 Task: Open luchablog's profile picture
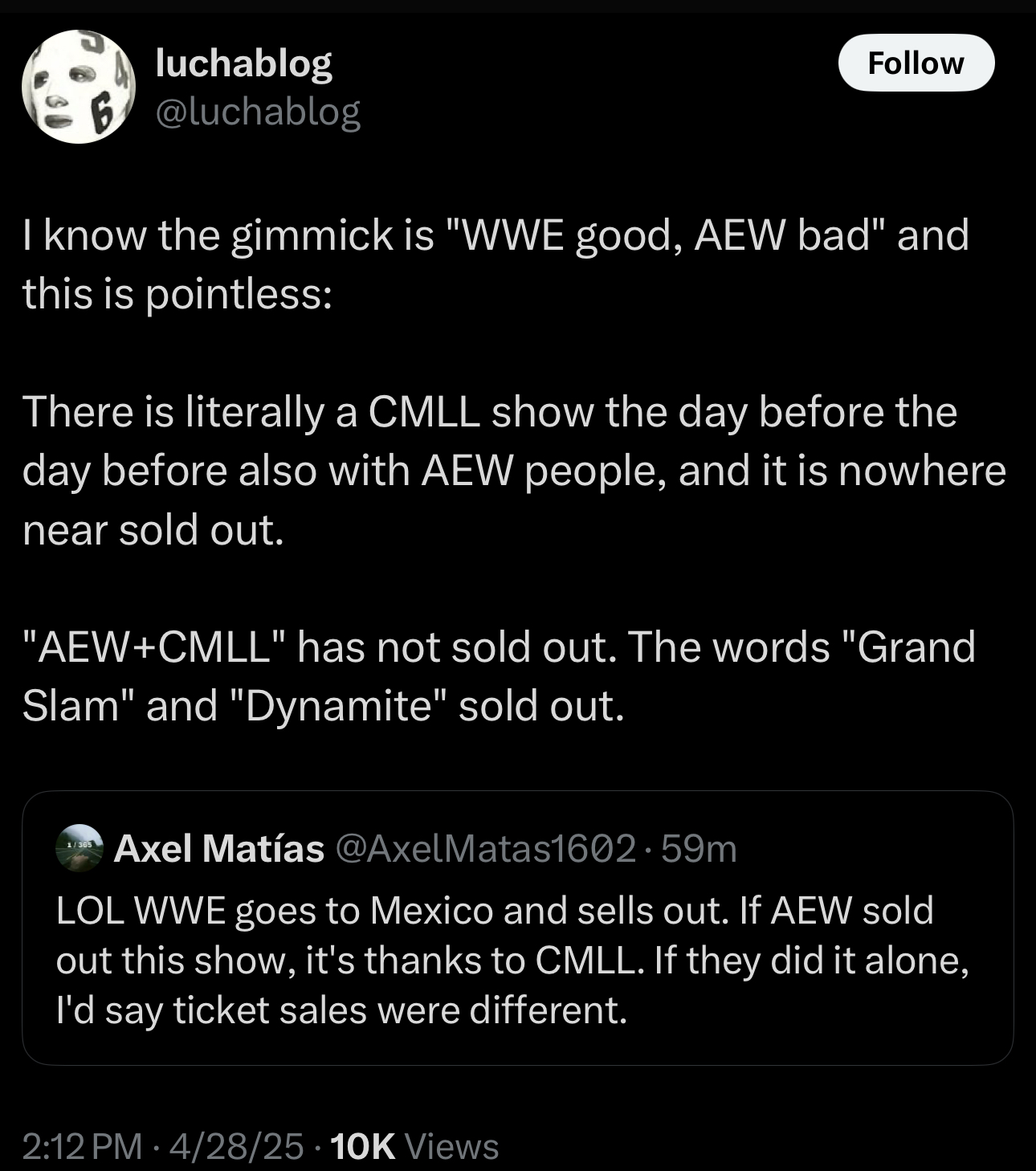(x=78, y=87)
